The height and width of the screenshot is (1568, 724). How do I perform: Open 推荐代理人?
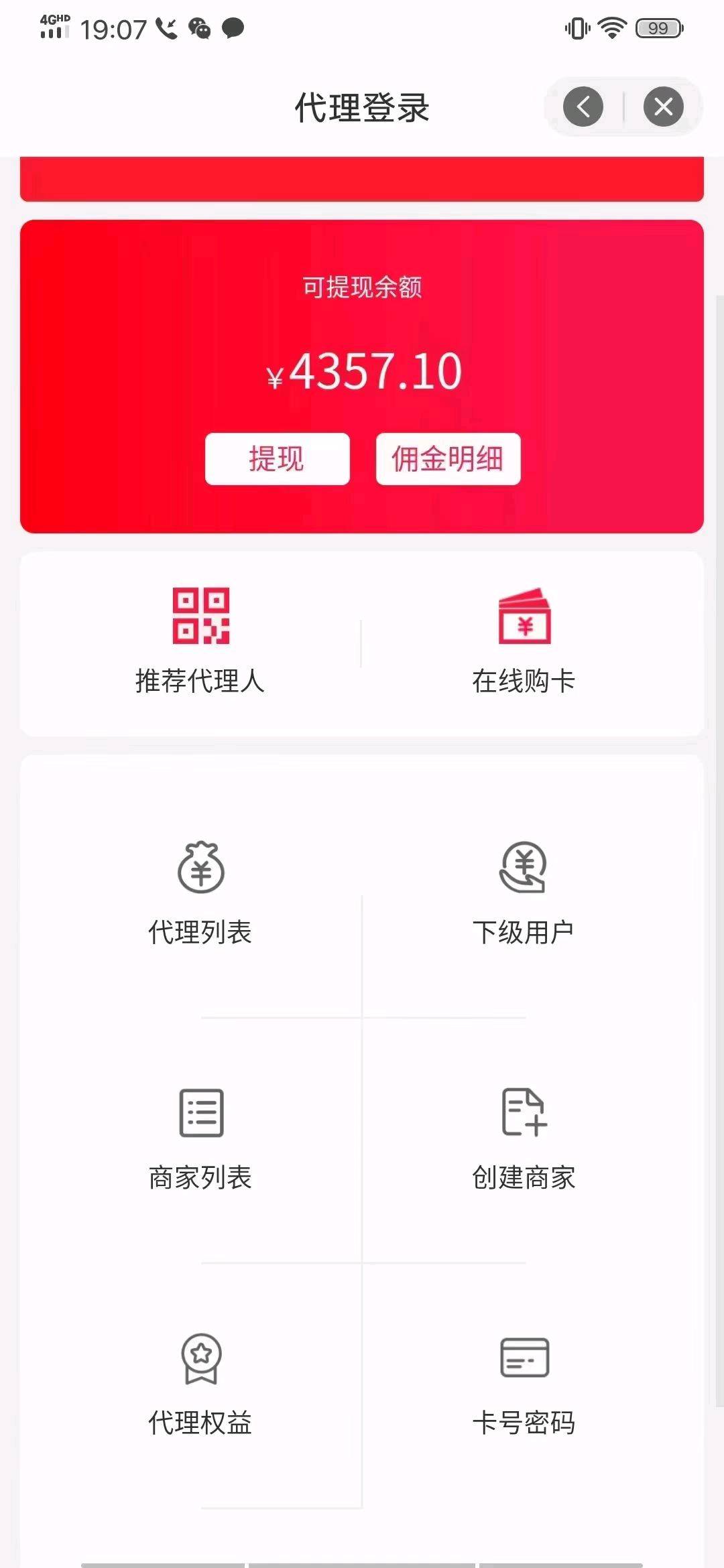(200, 642)
